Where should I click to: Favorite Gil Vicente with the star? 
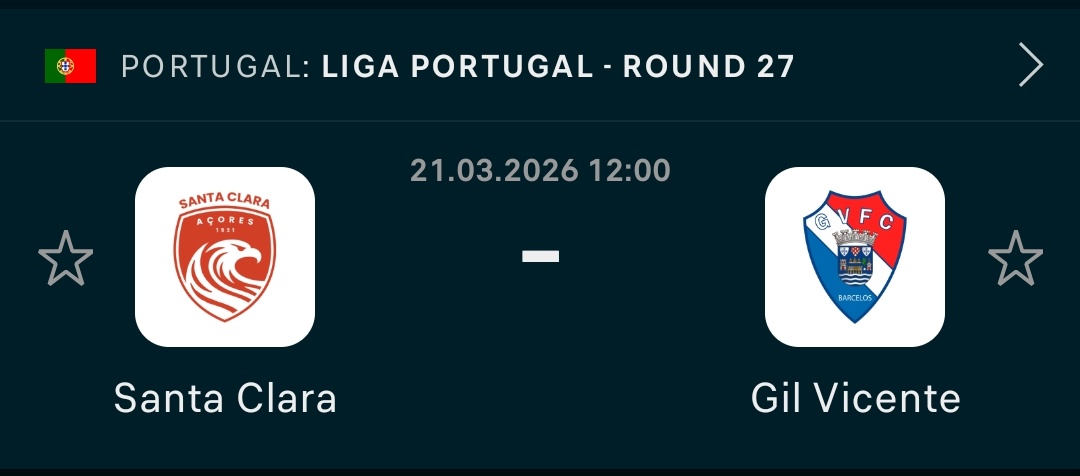(1015, 258)
